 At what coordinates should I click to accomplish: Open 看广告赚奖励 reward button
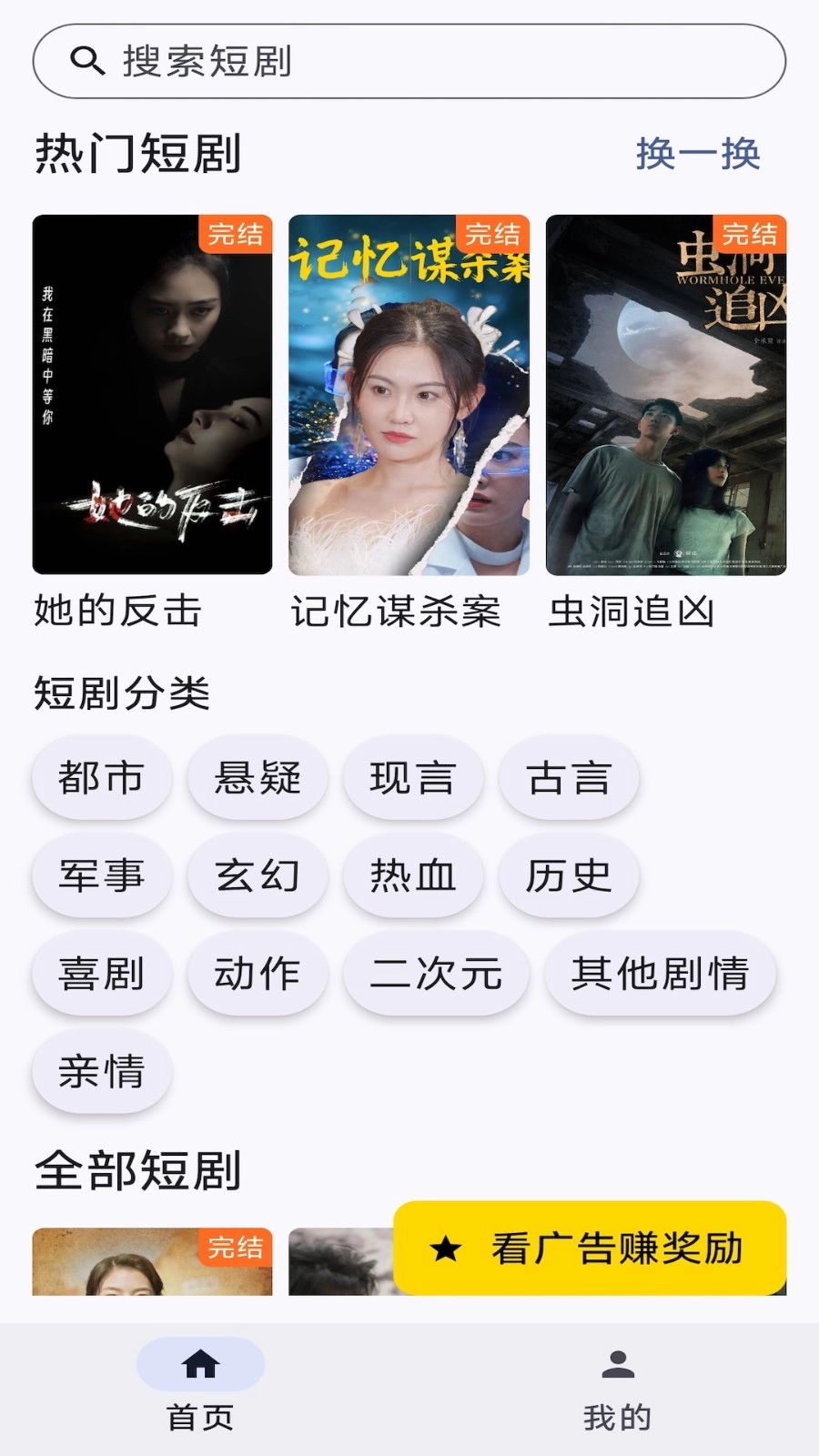tap(590, 1250)
